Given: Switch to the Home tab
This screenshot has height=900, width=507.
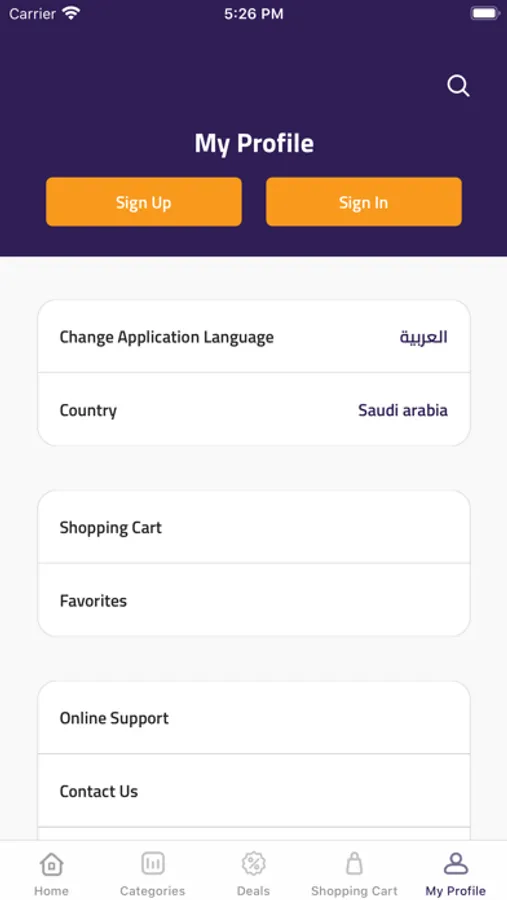Looking at the screenshot, I should 51,874.
